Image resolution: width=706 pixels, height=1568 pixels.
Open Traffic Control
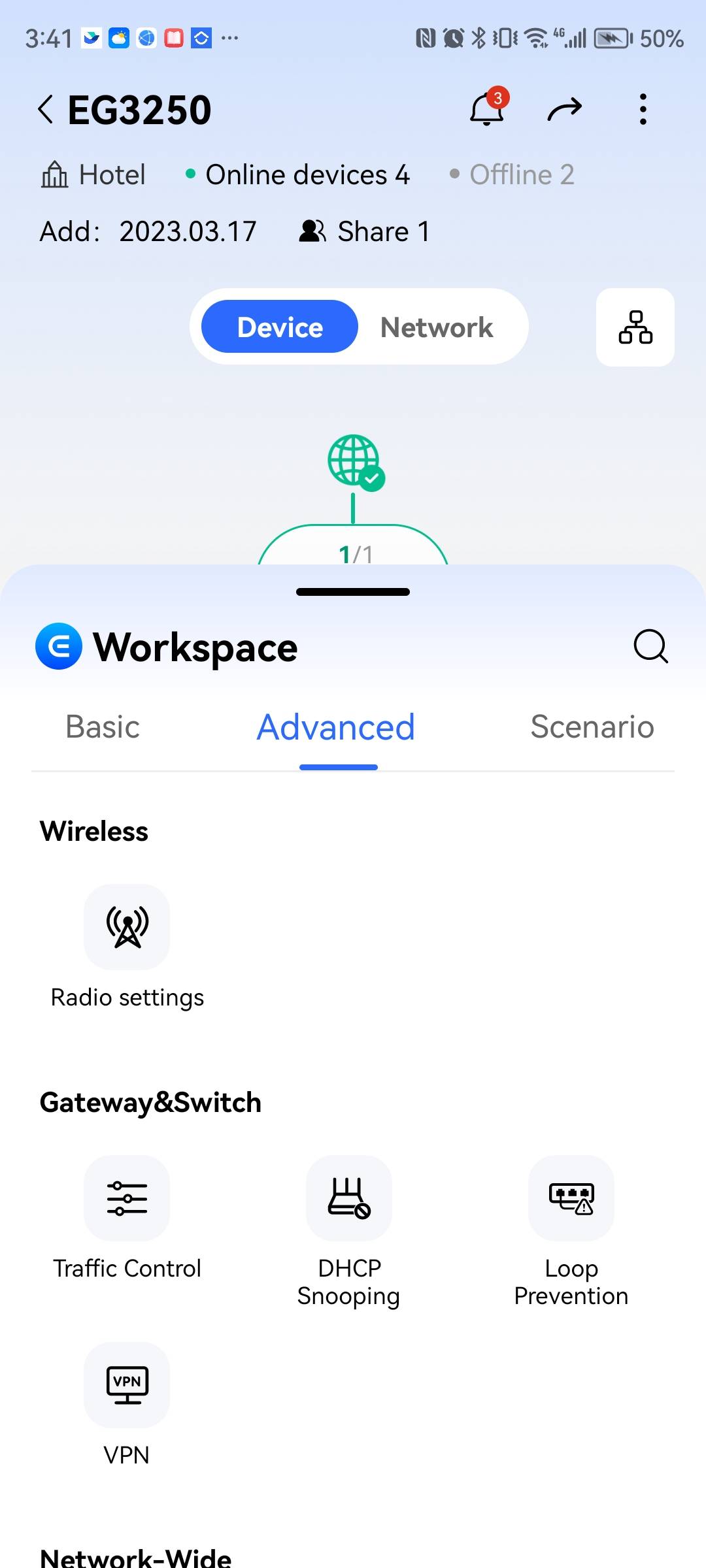tap(127, 1198)
